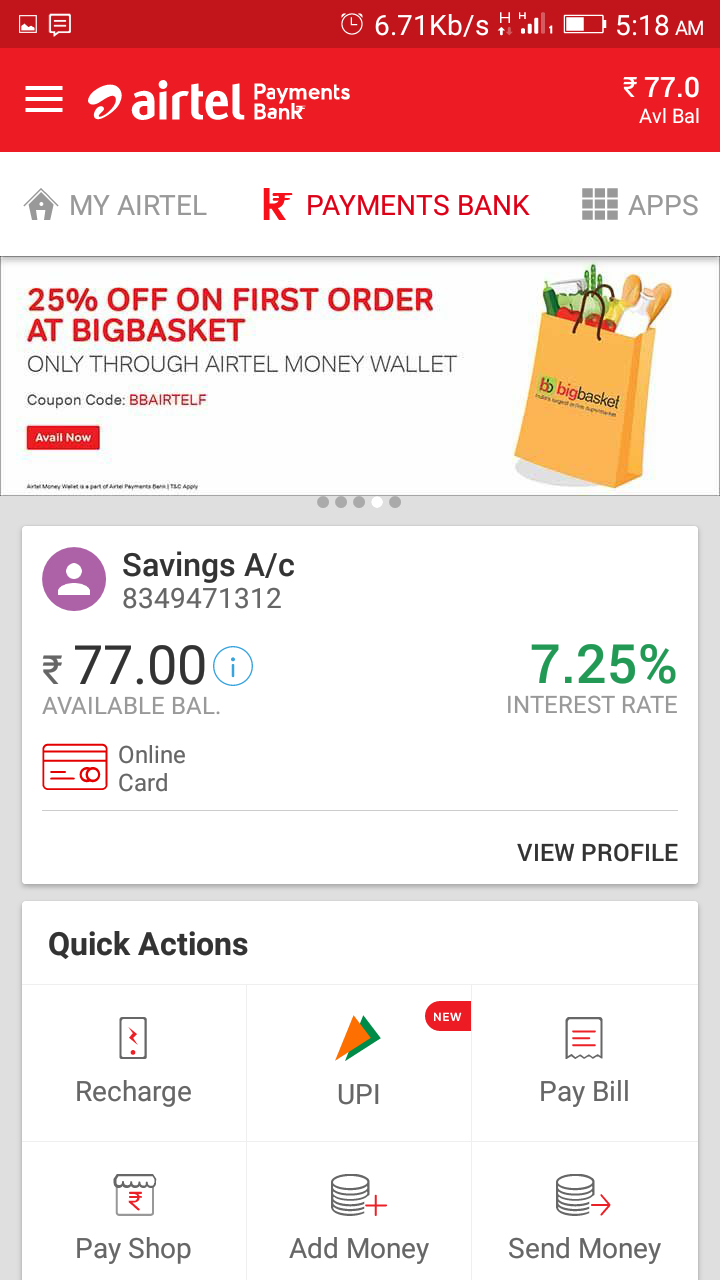Open the hamburger drawer menu

point(44,99)
